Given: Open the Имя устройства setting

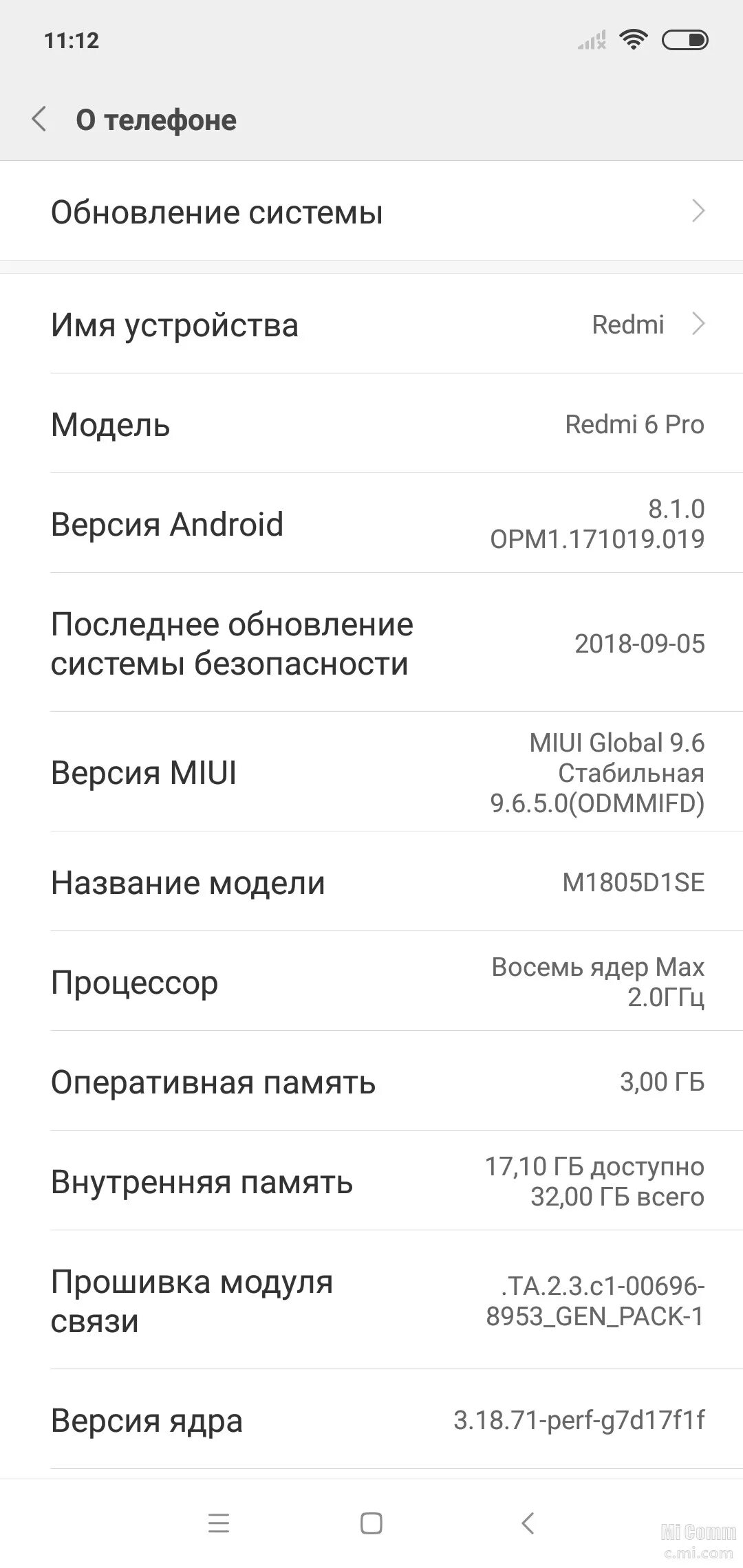Looking at the screenshot, I should pyautogui.click(x=371, y=324).
